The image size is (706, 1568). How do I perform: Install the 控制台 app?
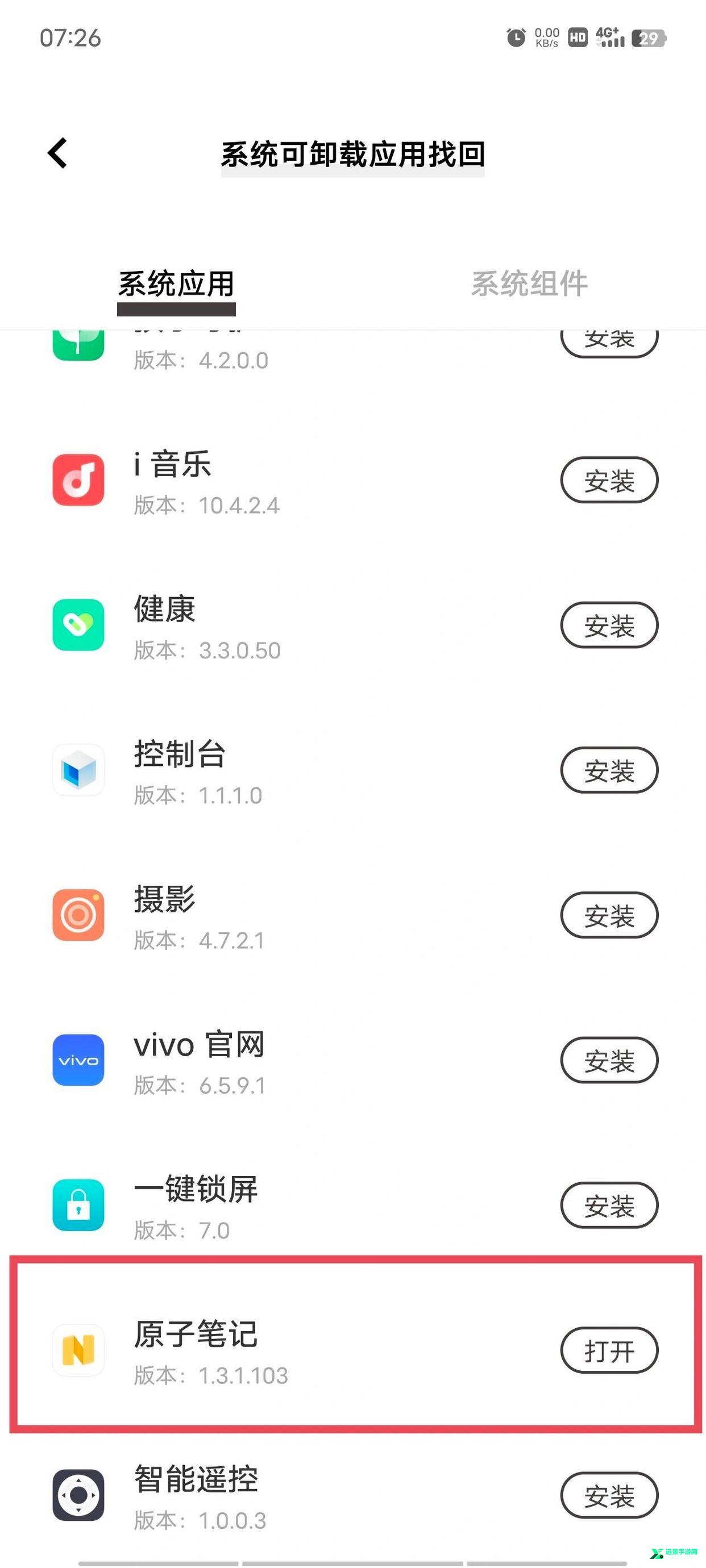point(609,770)
